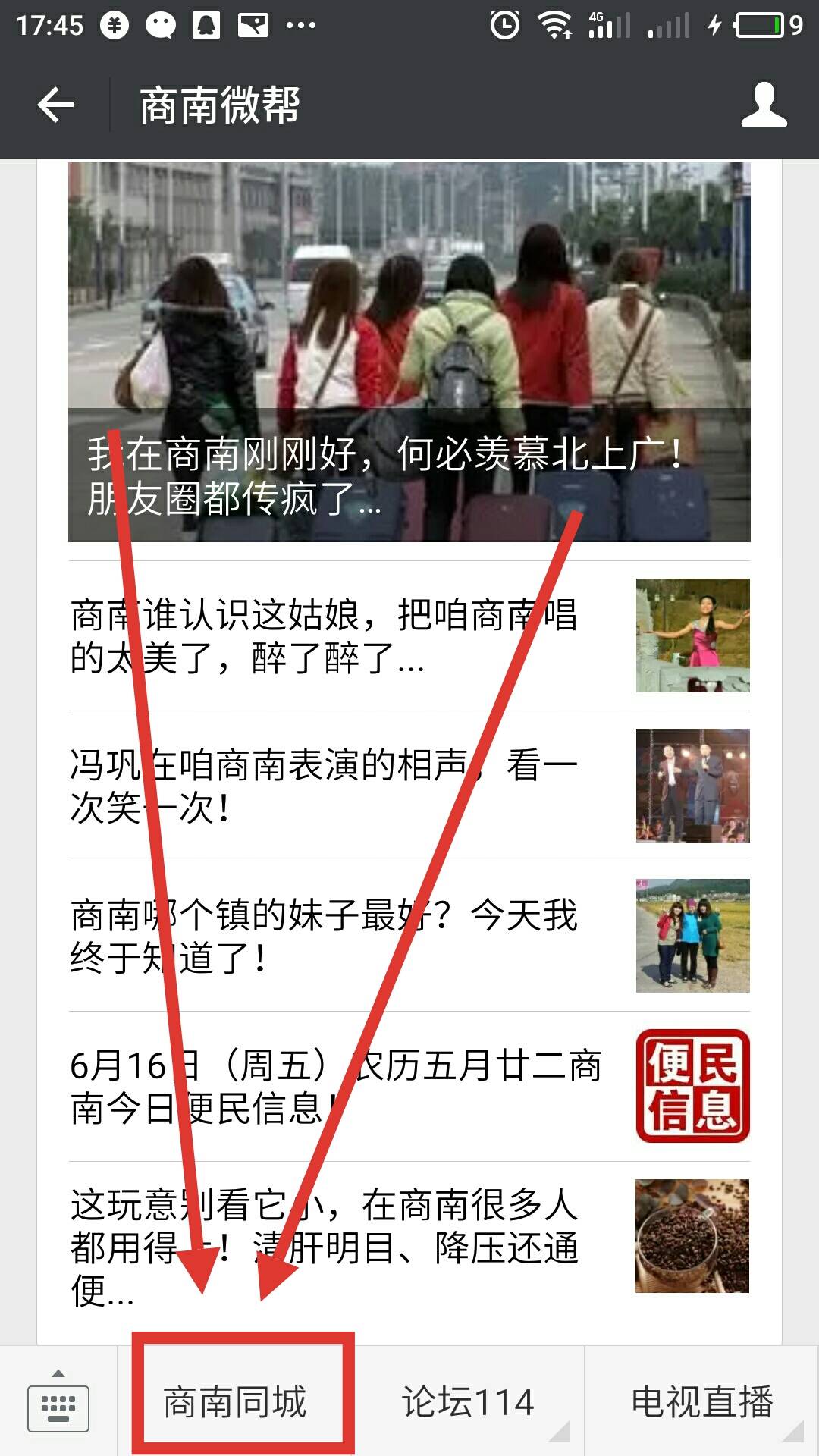Viewport: 819px width, 1456px height.
Task: Open article 商南哪个镇的妹子最好
Action: (409, 936)
